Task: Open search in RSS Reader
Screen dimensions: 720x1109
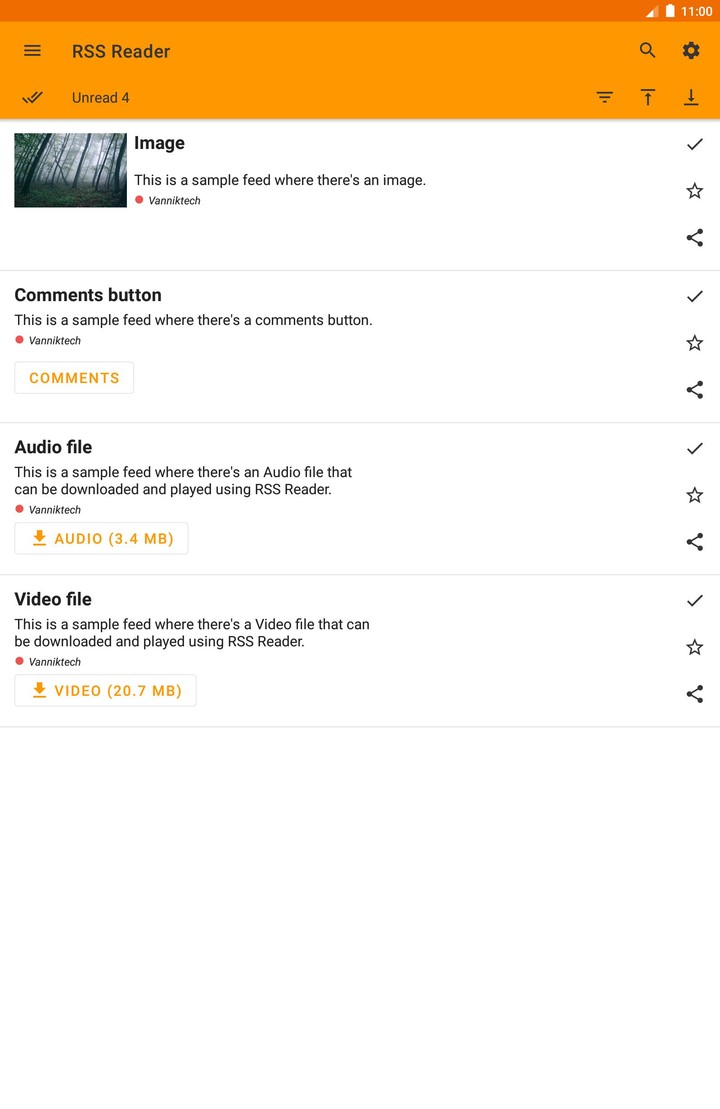Action: point(647,51)
